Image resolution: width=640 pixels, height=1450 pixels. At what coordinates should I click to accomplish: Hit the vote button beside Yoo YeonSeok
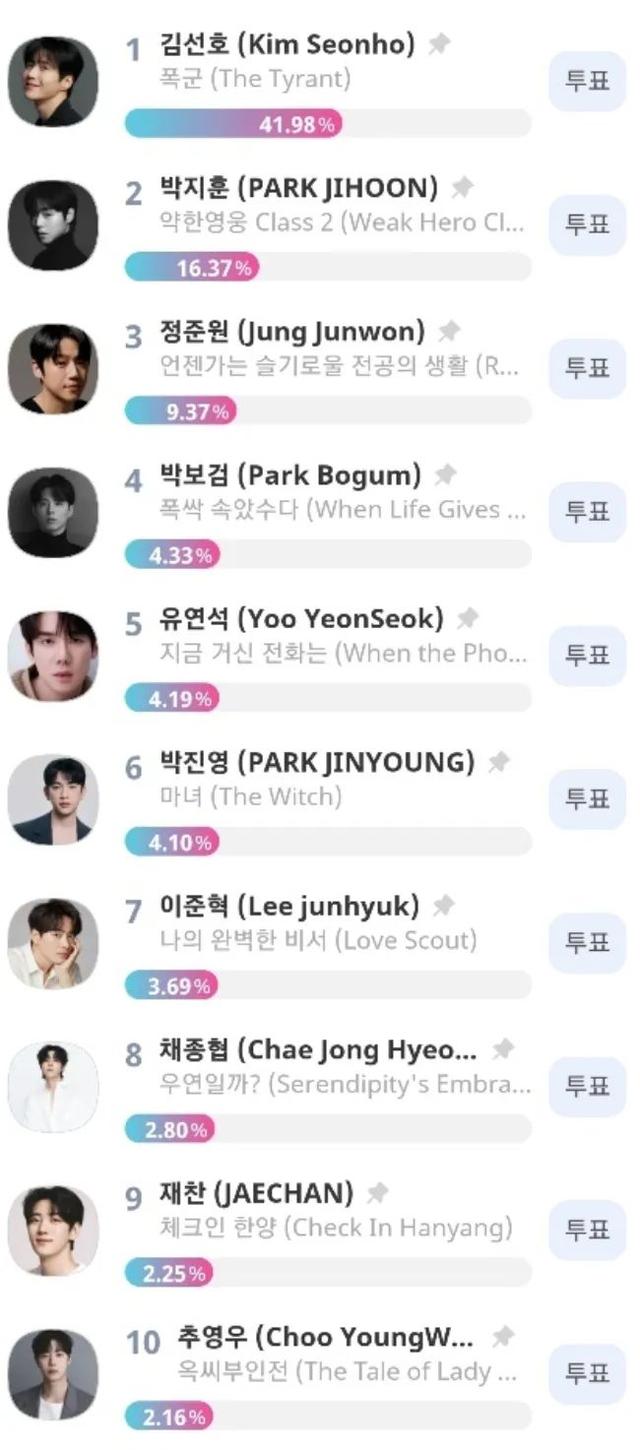[587, 656]
